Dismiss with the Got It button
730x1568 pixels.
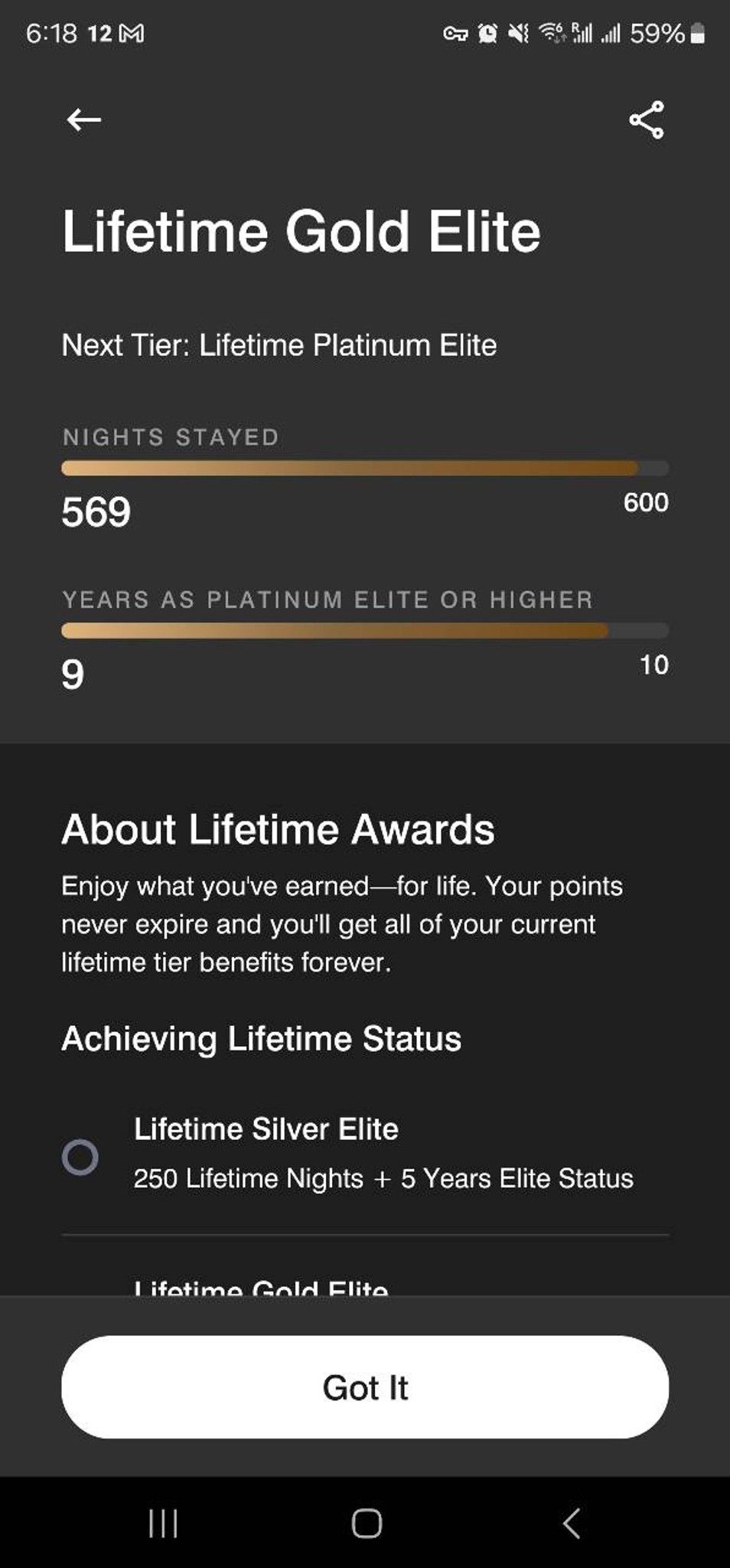coord(365,1387)
